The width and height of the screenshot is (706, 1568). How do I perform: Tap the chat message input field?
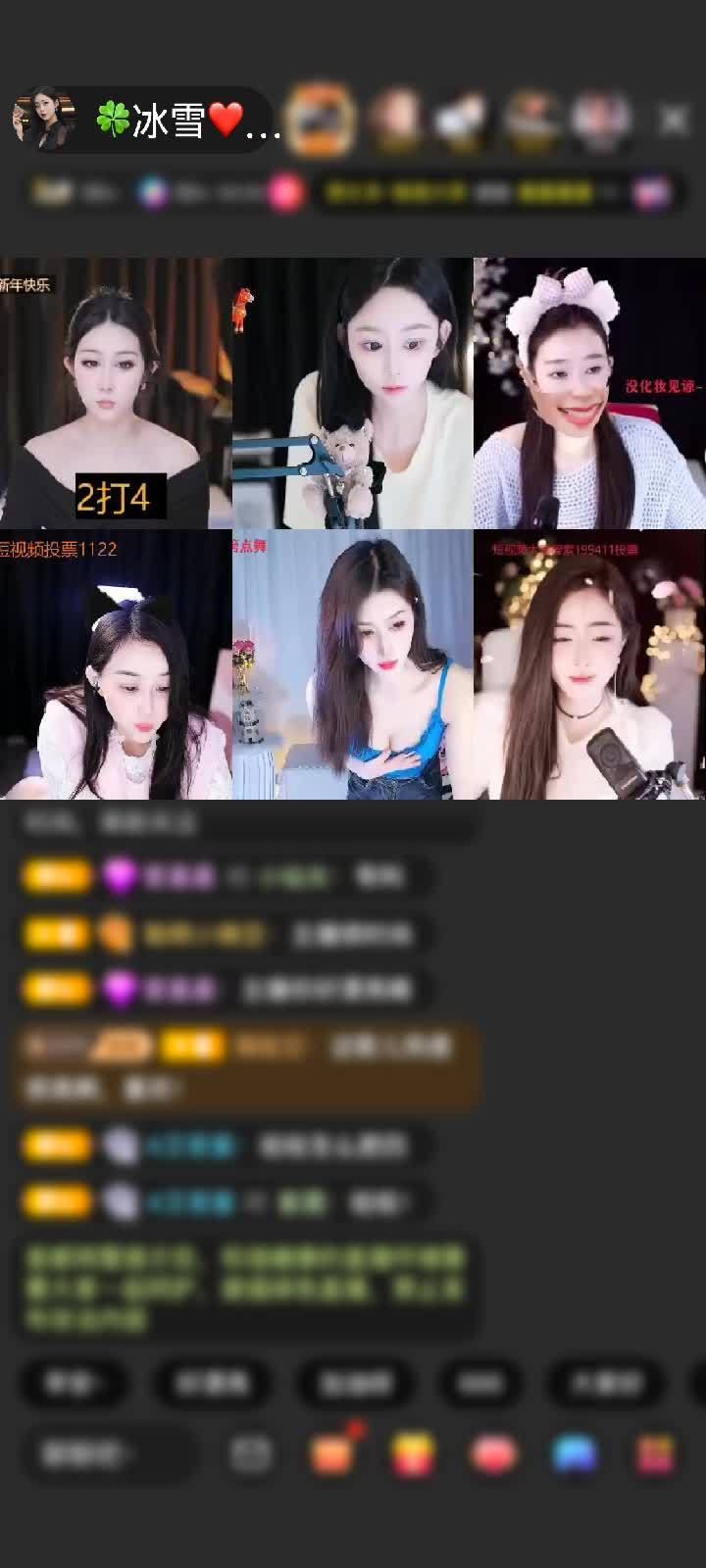tap(108, 1453)
